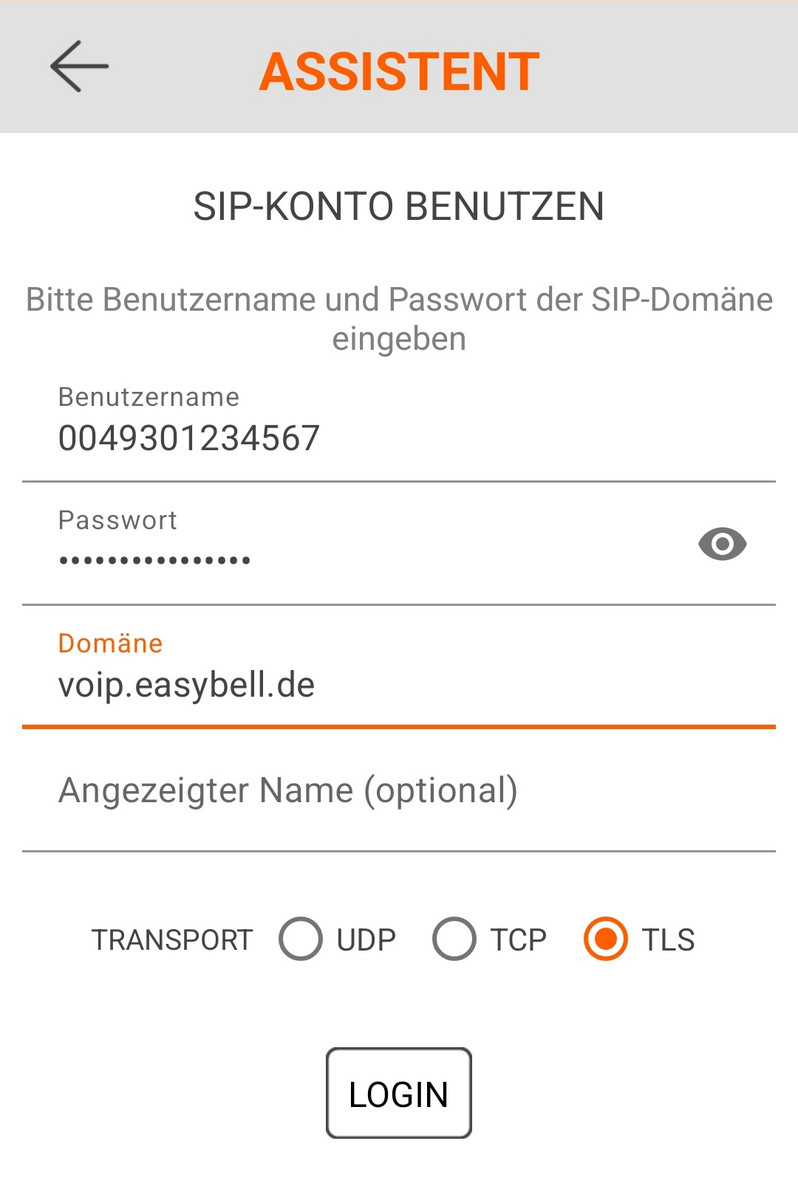Enter a name in Angezeigter Name
Screen dimensions: 798x1200
(398, 791)
